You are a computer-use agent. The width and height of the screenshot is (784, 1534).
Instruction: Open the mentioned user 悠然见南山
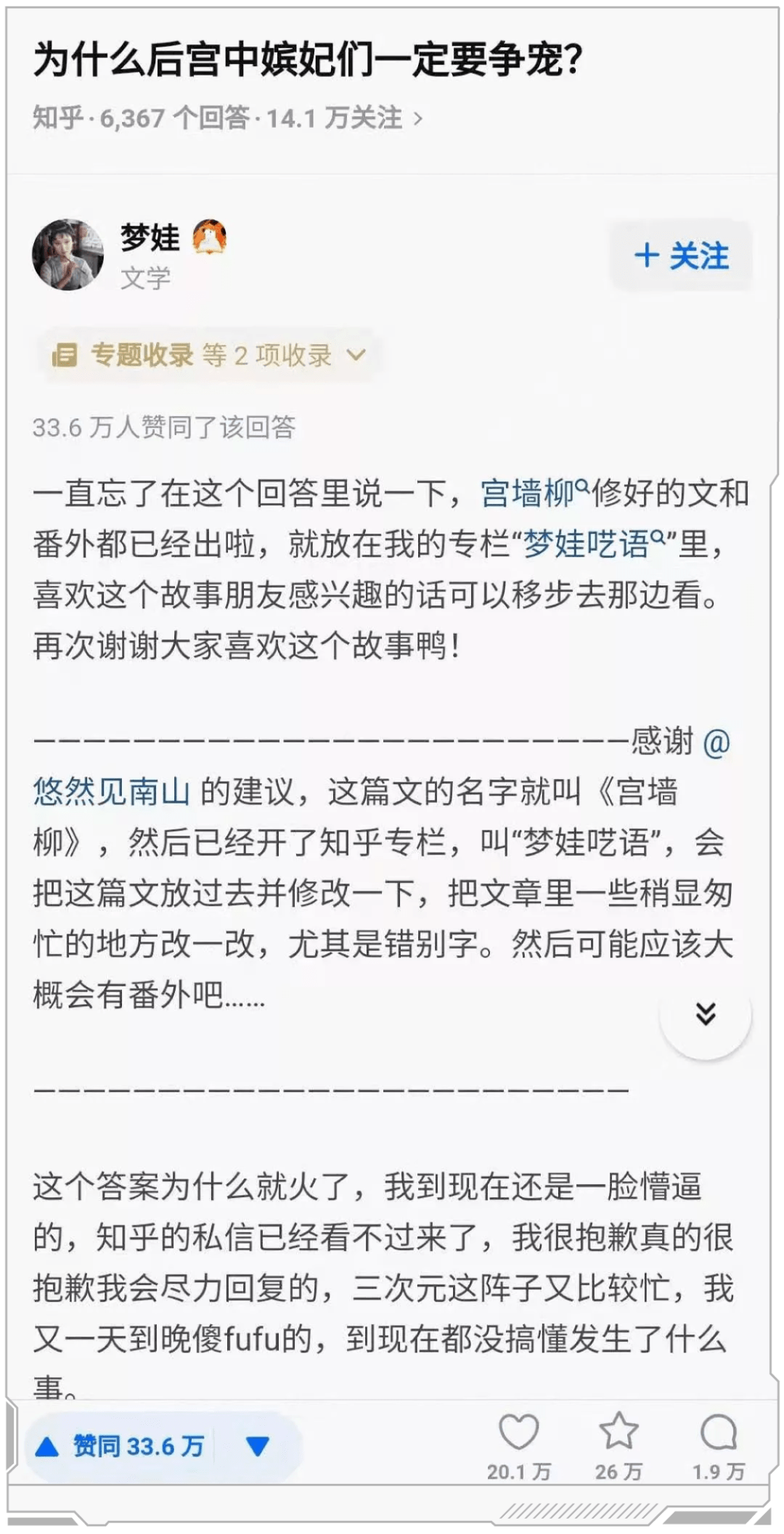pyautogui.click(x=111, y=791)
